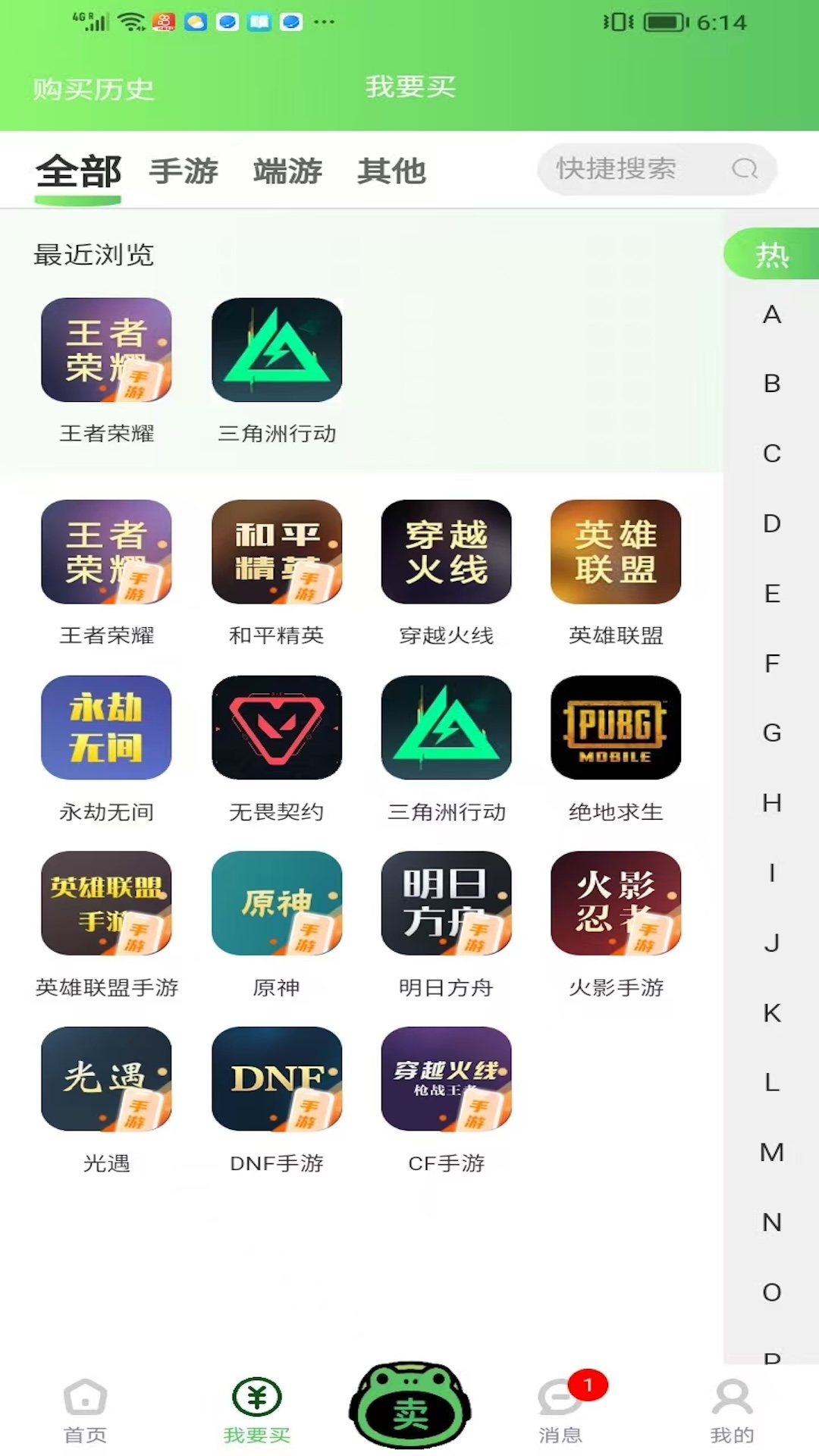Select the 原神 game icon
The height and width of the screenshot is (1456, 819).
pyautogui.click(x=277, y=904)
